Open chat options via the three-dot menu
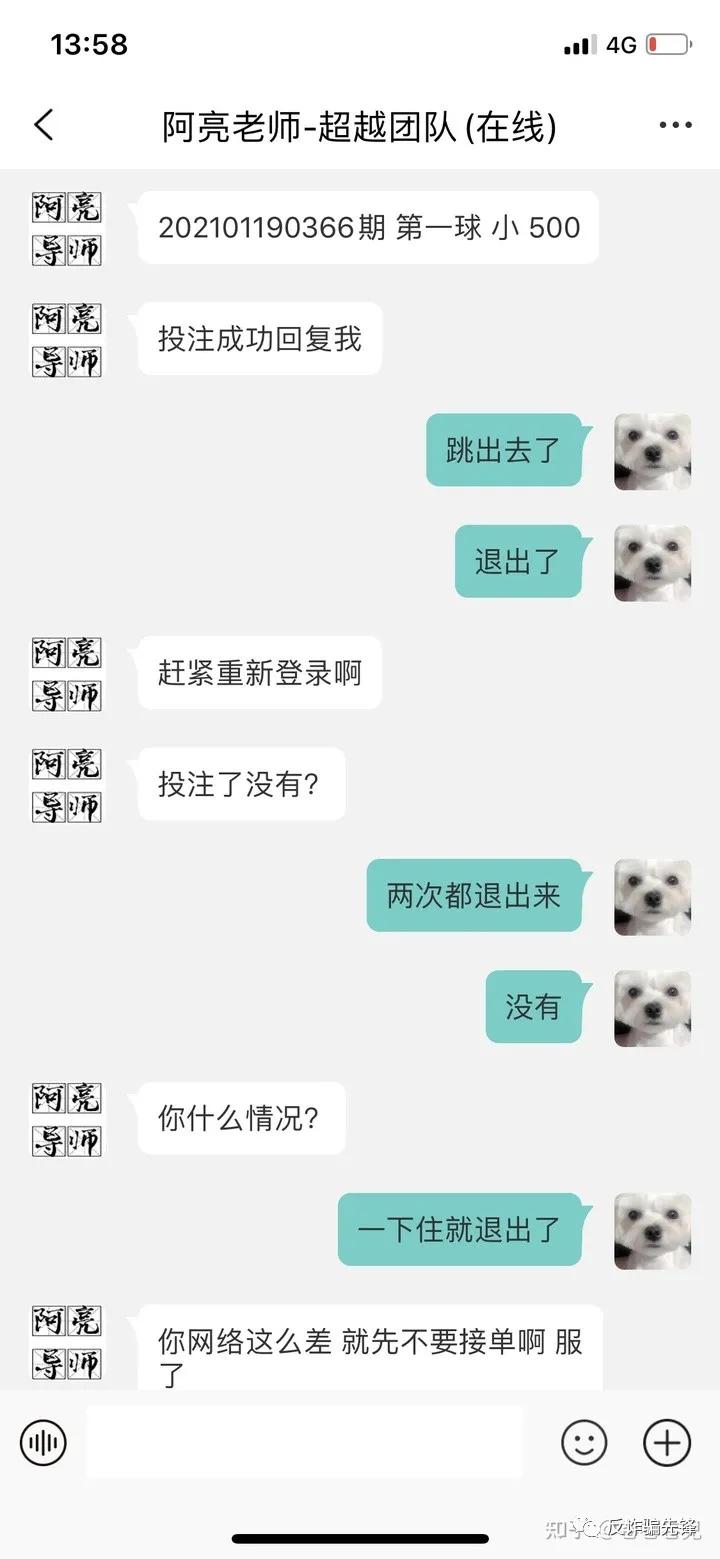Viewport: 720px width, 1559px height. point(676,125)
